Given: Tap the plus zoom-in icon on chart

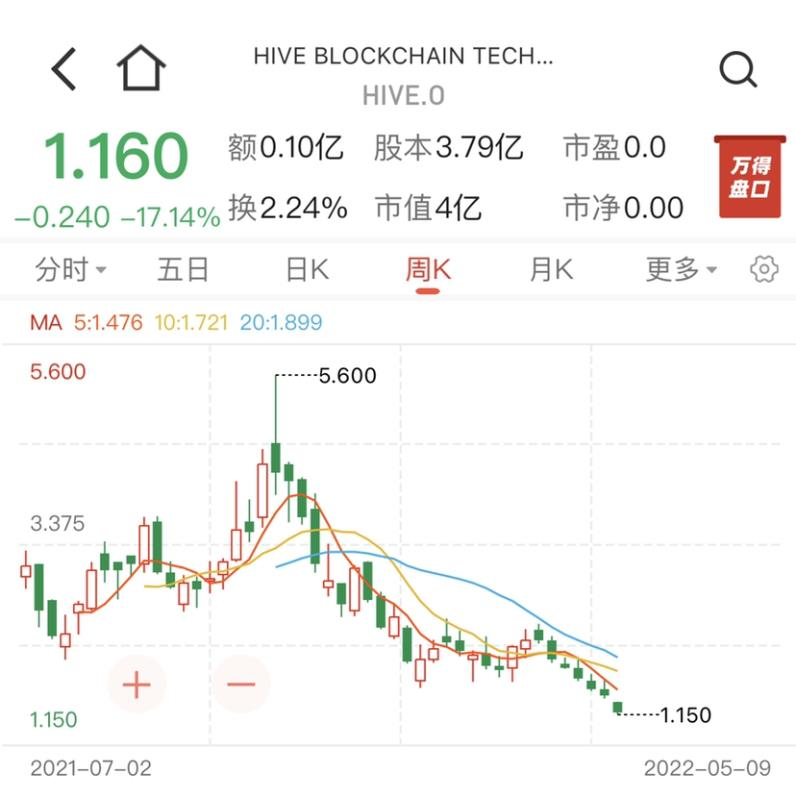Looking at the screenshot, I should (x=136, y=685).
